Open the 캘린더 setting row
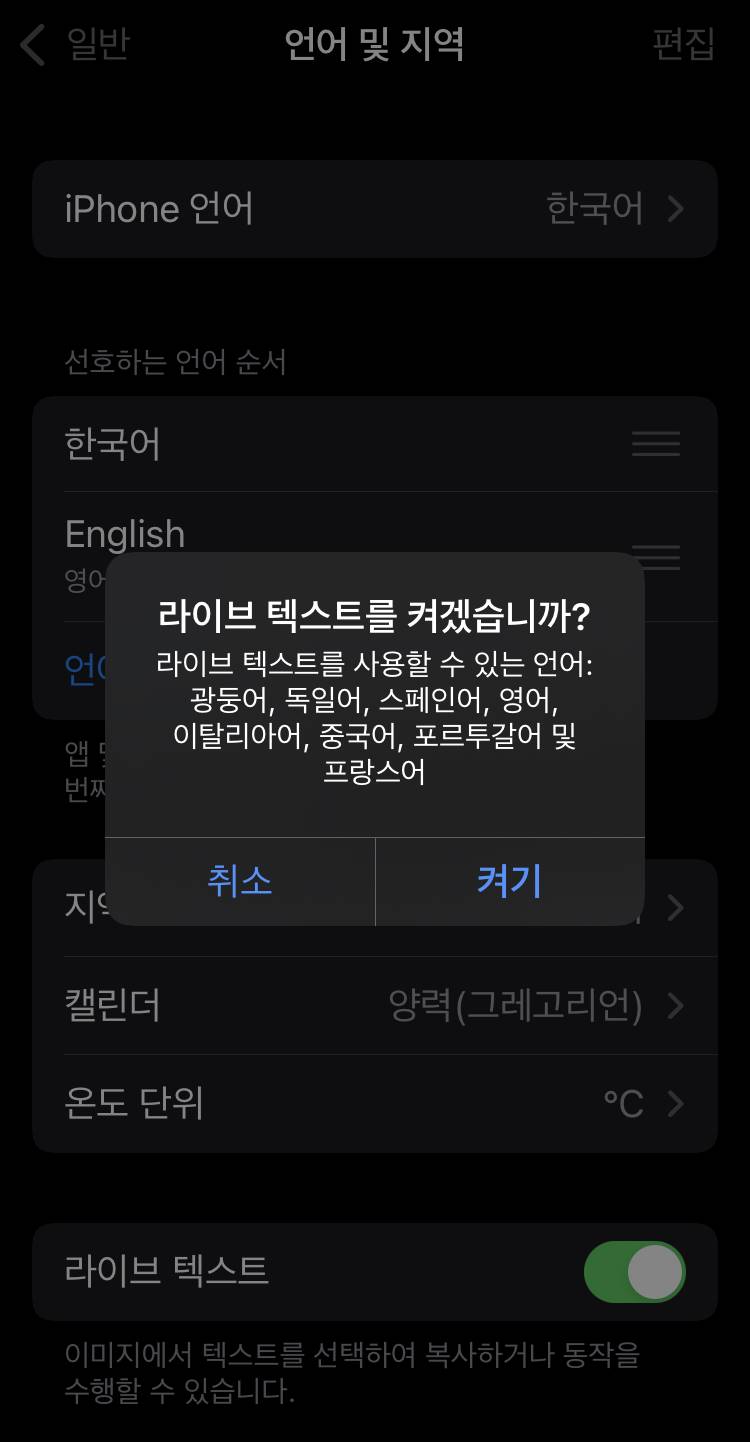The width and height of the screenshot is (750, 1442). [375, 1005]
